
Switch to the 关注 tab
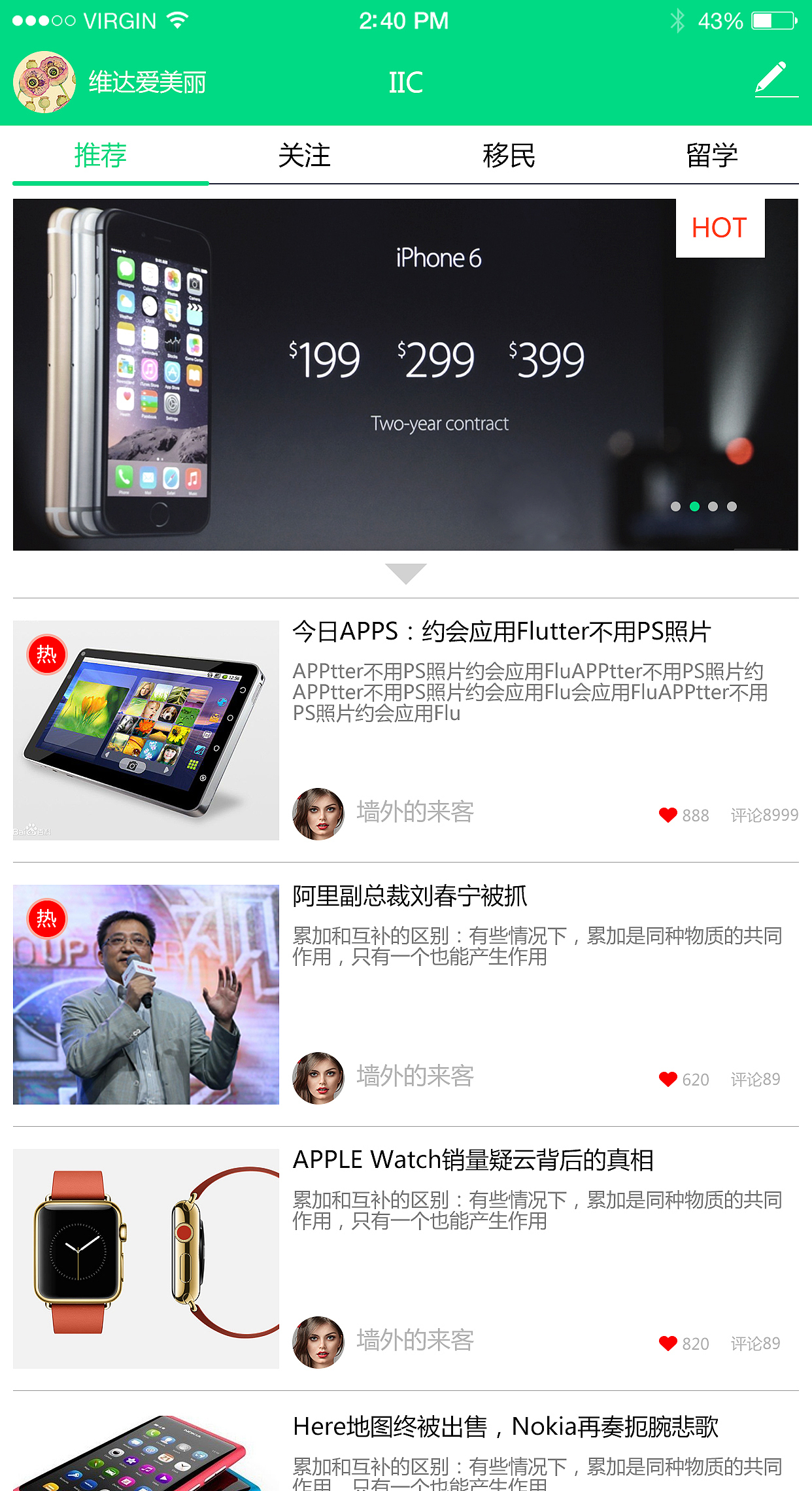click(x=305, y=156)
